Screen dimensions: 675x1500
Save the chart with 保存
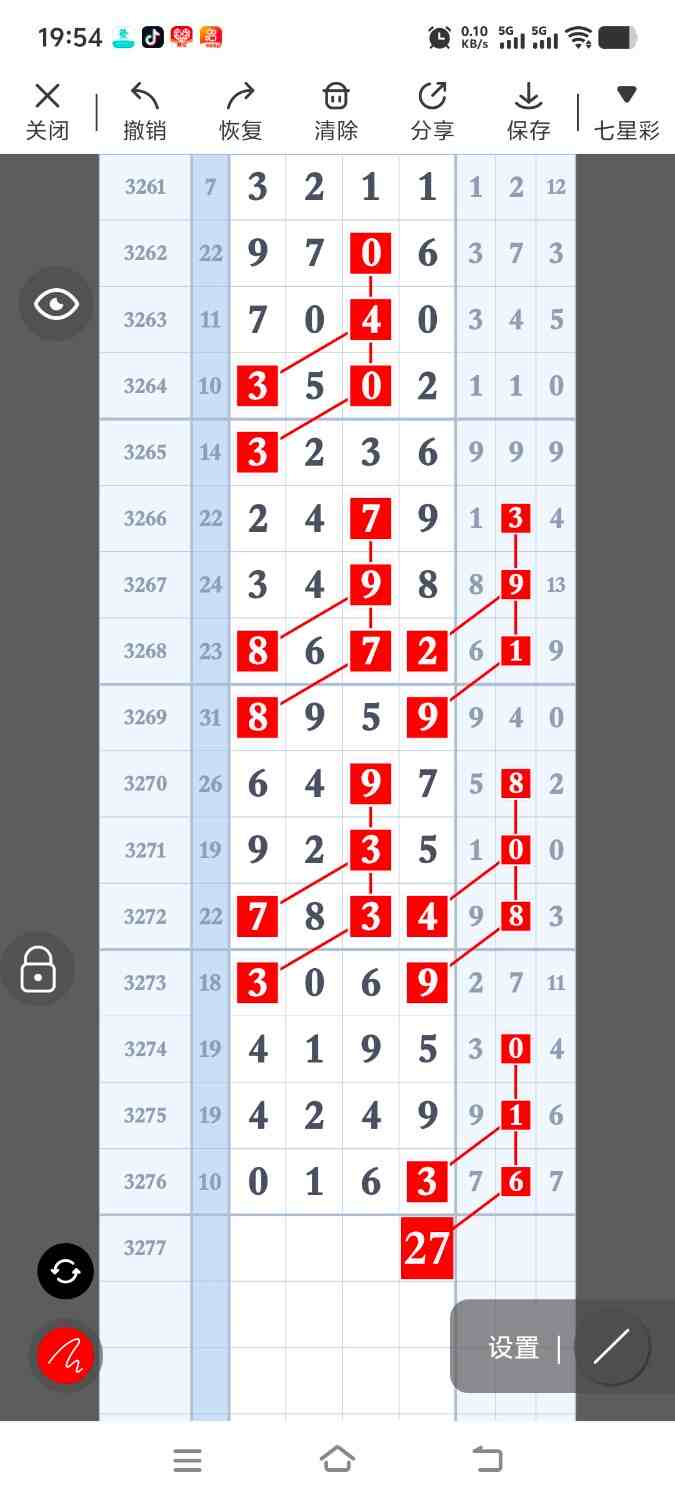point(528,111)
